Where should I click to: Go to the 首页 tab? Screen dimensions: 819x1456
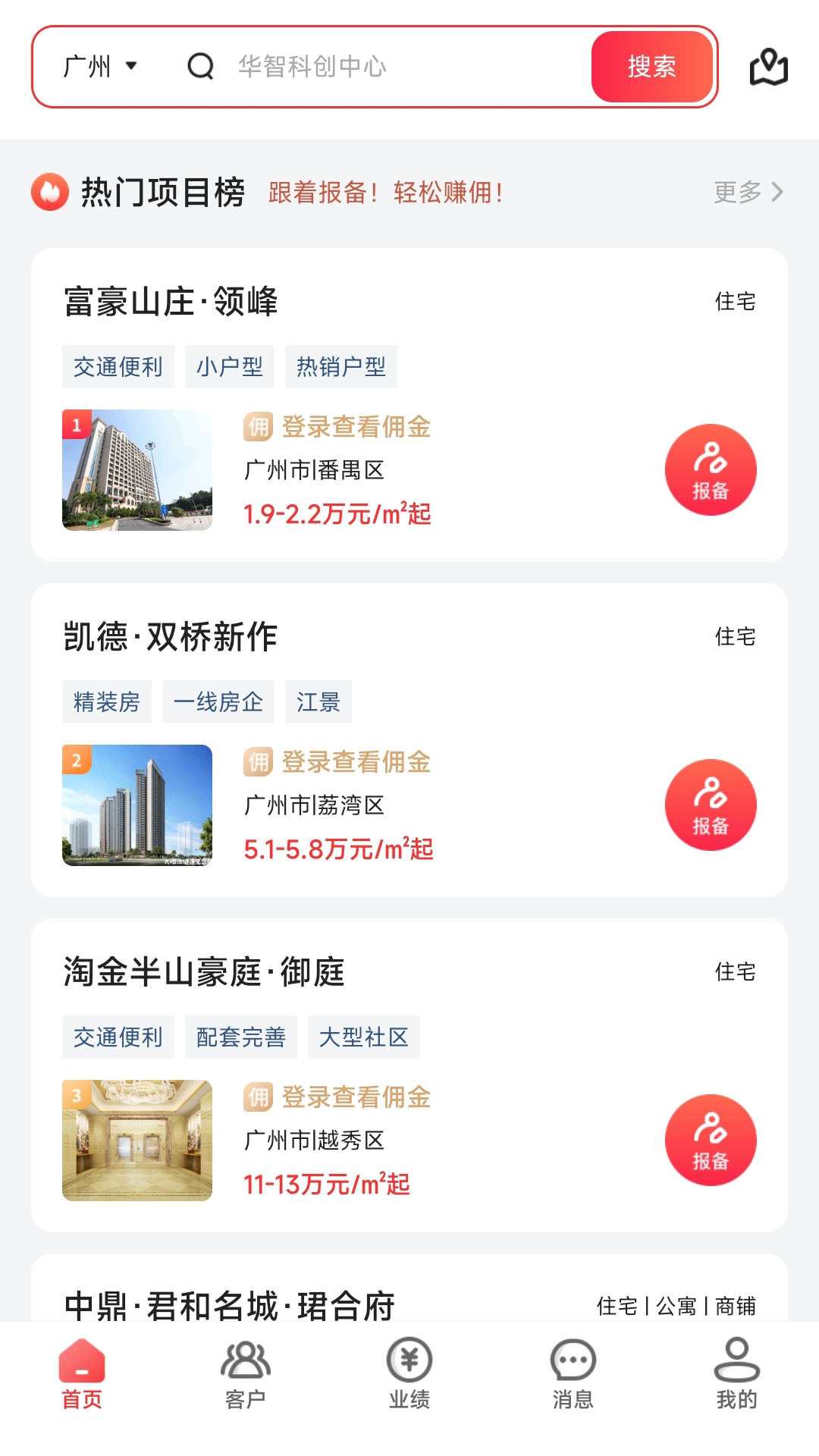click(x=82, y=1373)
